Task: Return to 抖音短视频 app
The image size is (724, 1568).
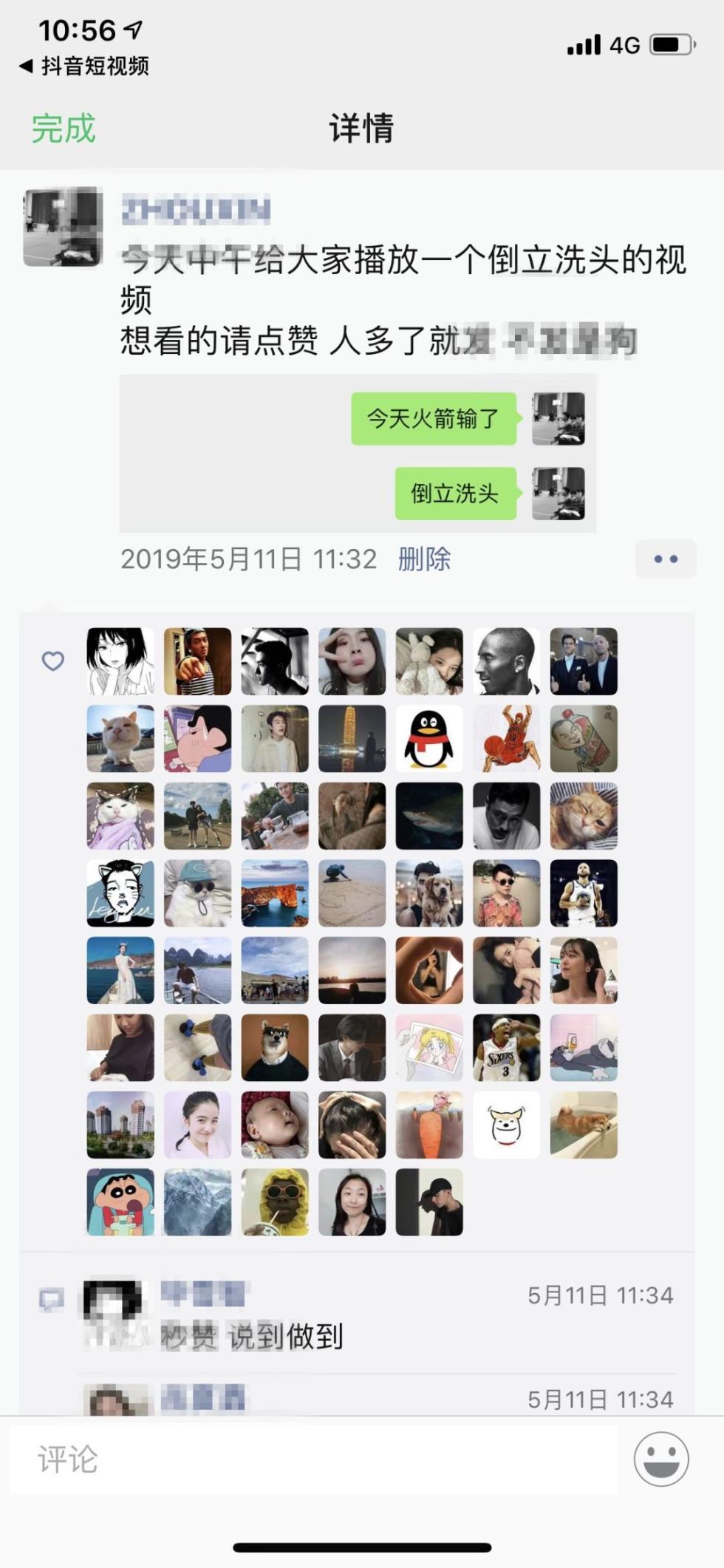Action: (84, 66)
